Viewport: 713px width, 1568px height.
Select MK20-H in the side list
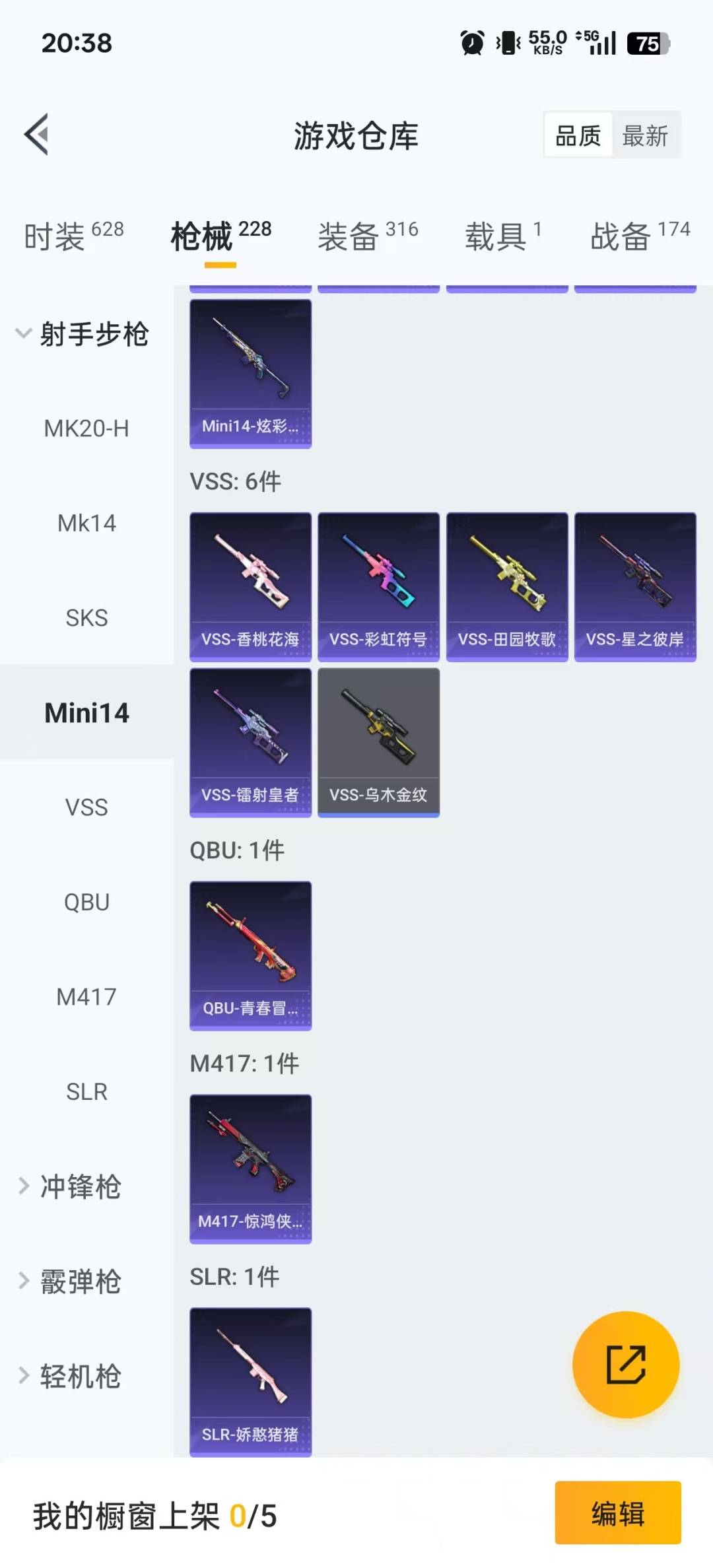click(x=86, y=428)
